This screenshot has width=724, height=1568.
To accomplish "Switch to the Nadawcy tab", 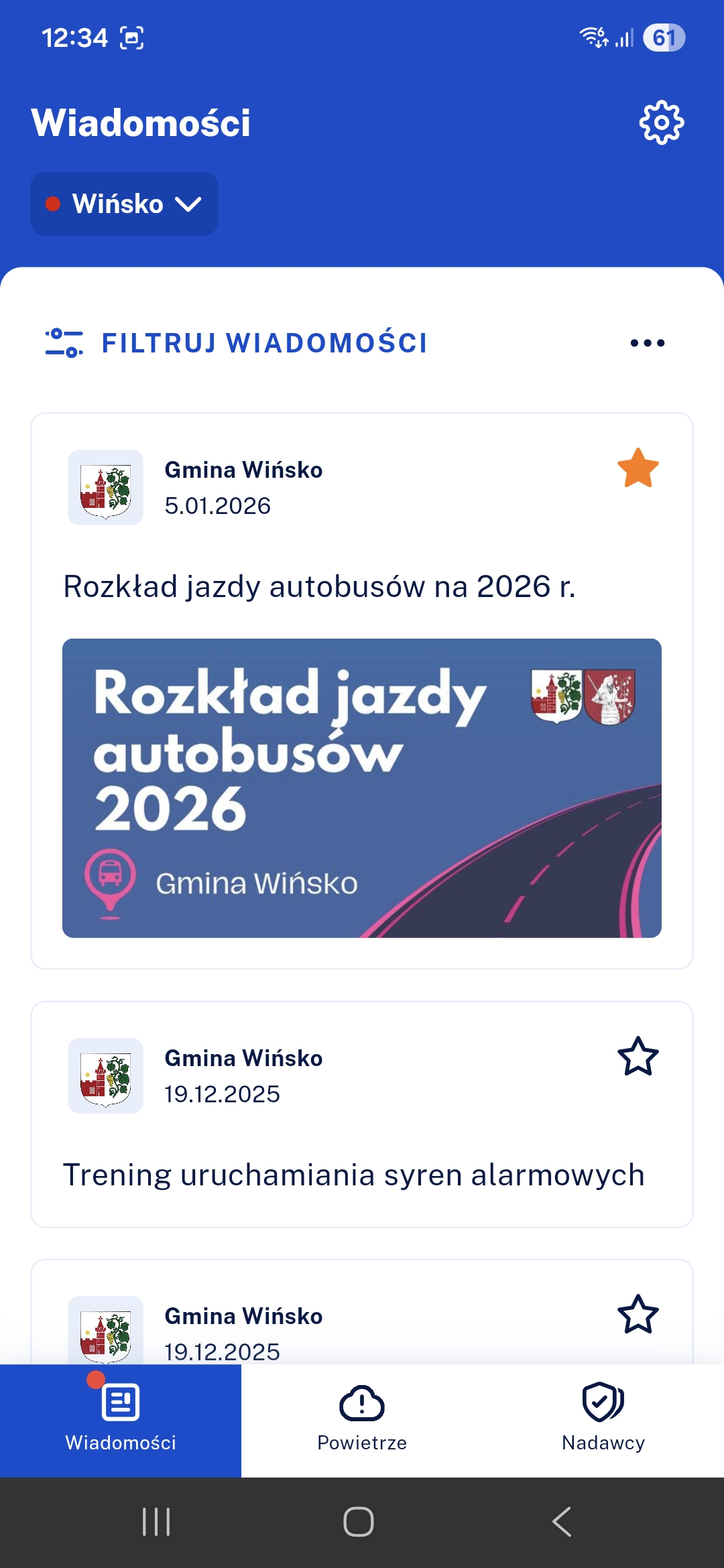I will click(x=603, y=1419).
